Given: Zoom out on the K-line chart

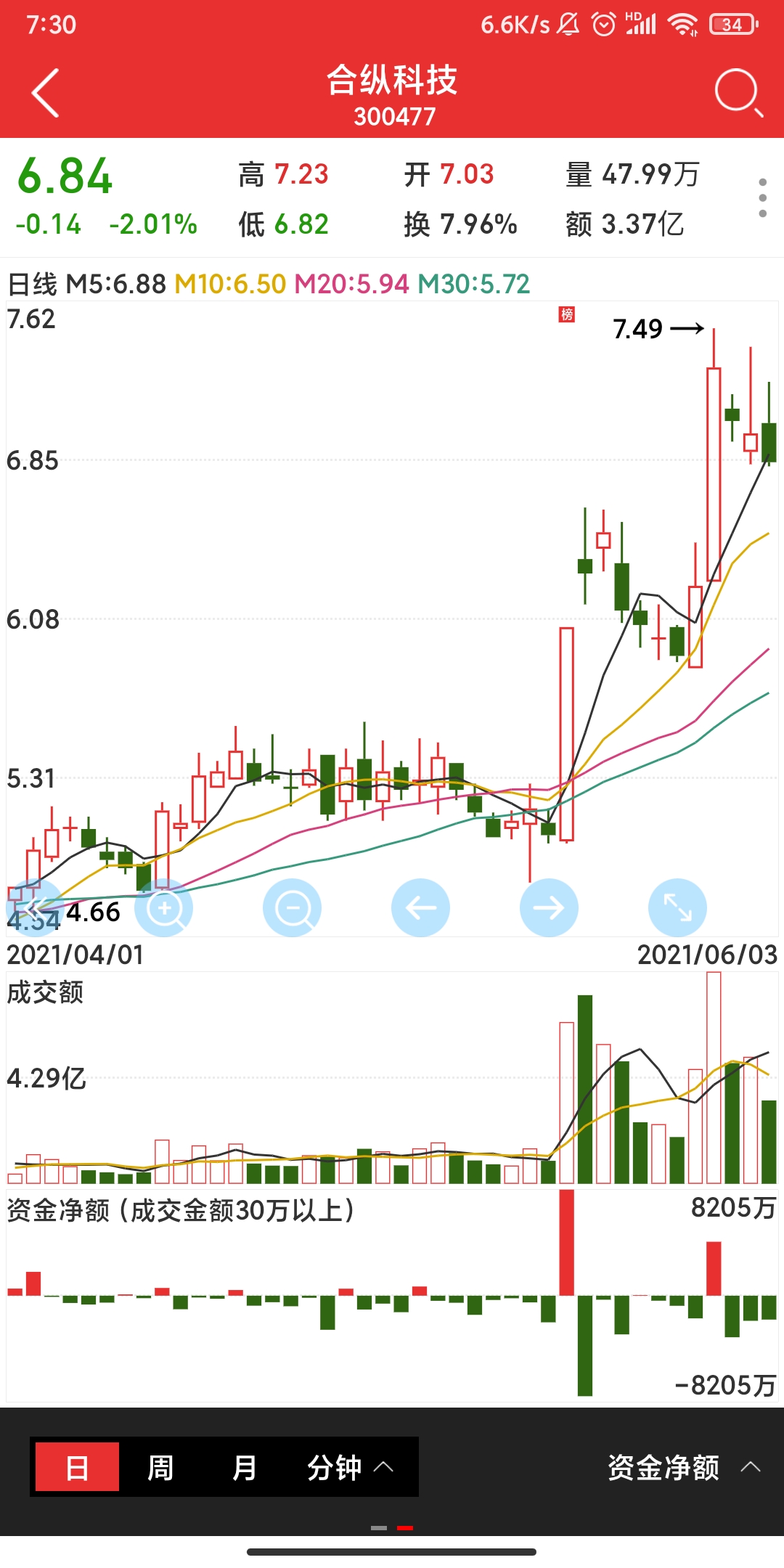Looking at the screenshot, I should (x=293, y=907).
